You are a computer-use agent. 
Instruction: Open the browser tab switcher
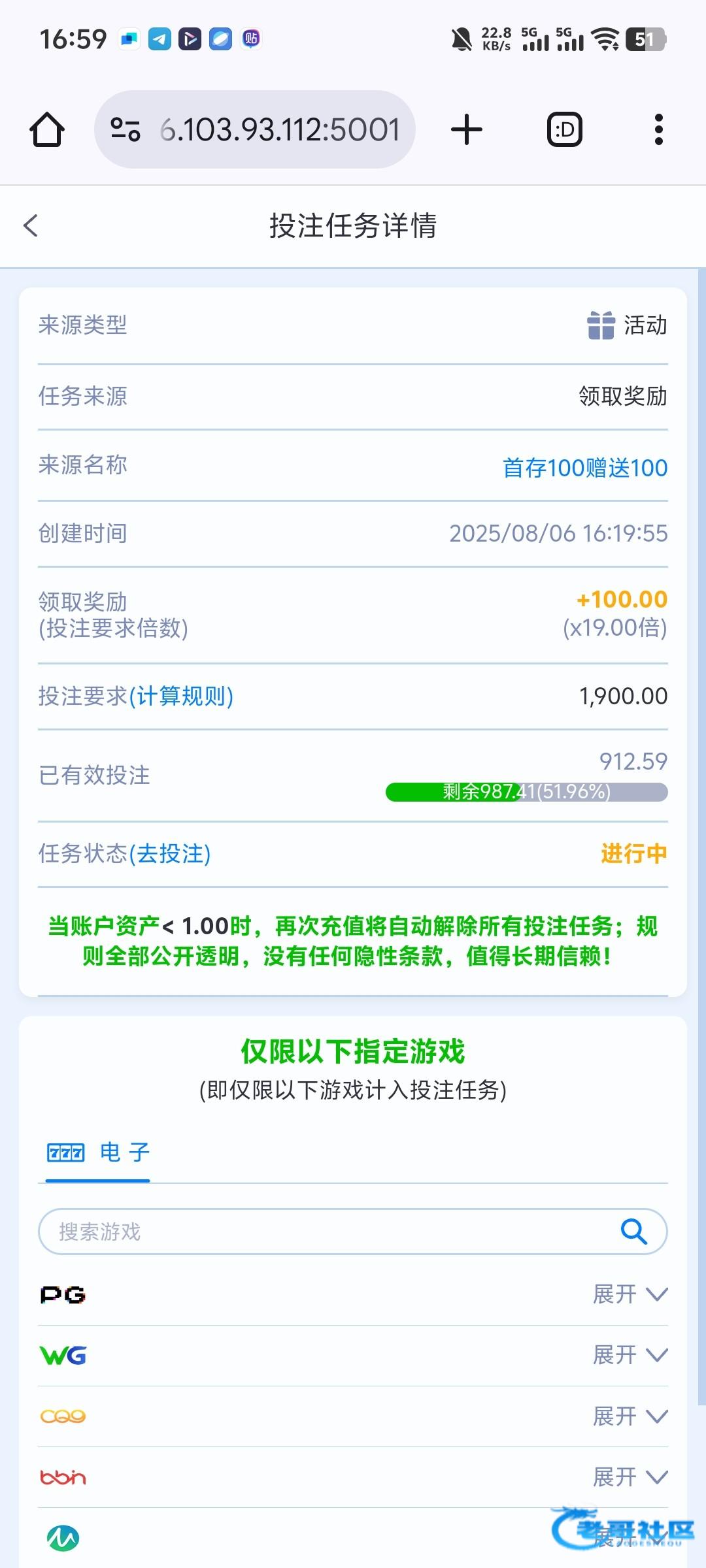tap(564, 129)
